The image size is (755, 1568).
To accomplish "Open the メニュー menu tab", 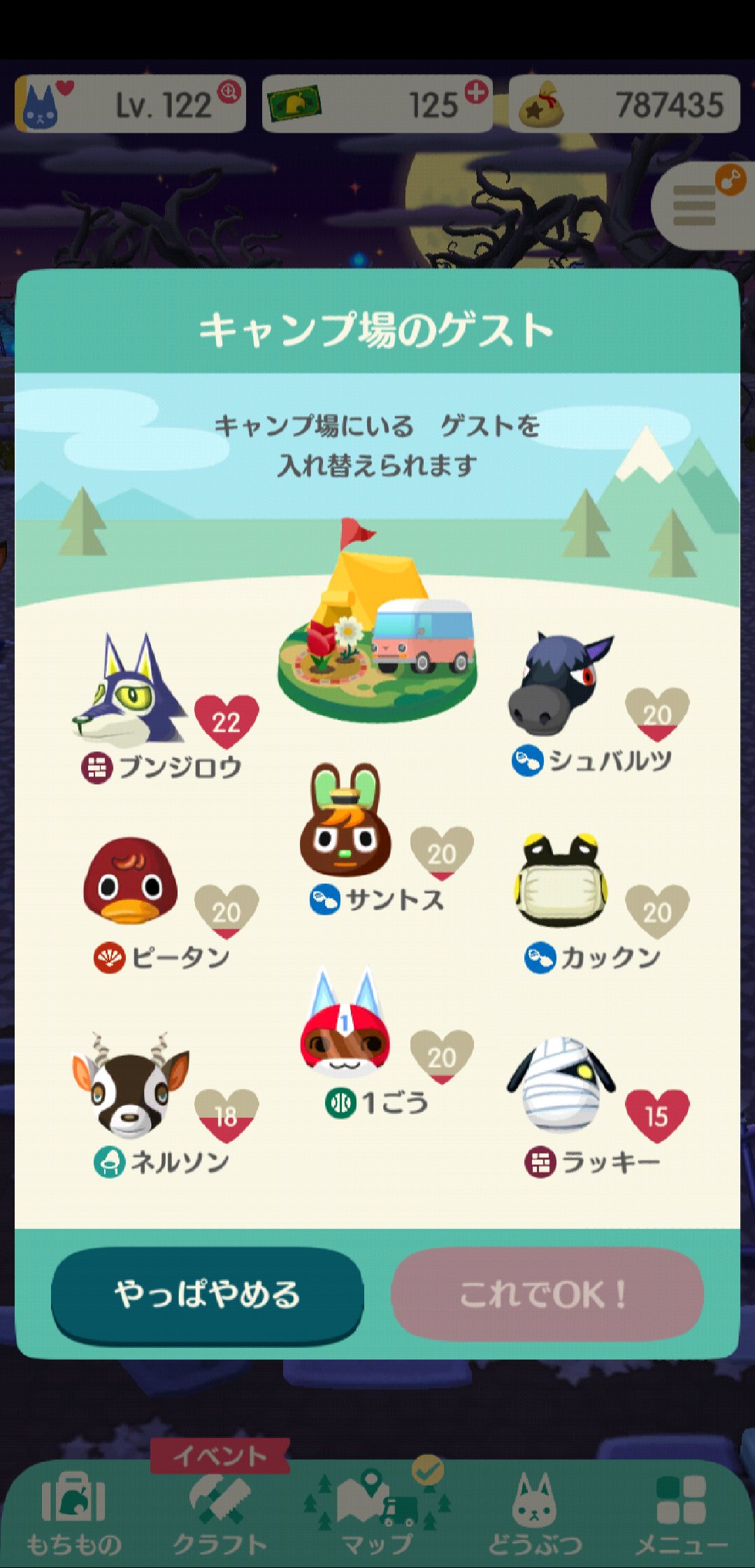I will point(681,1513).
